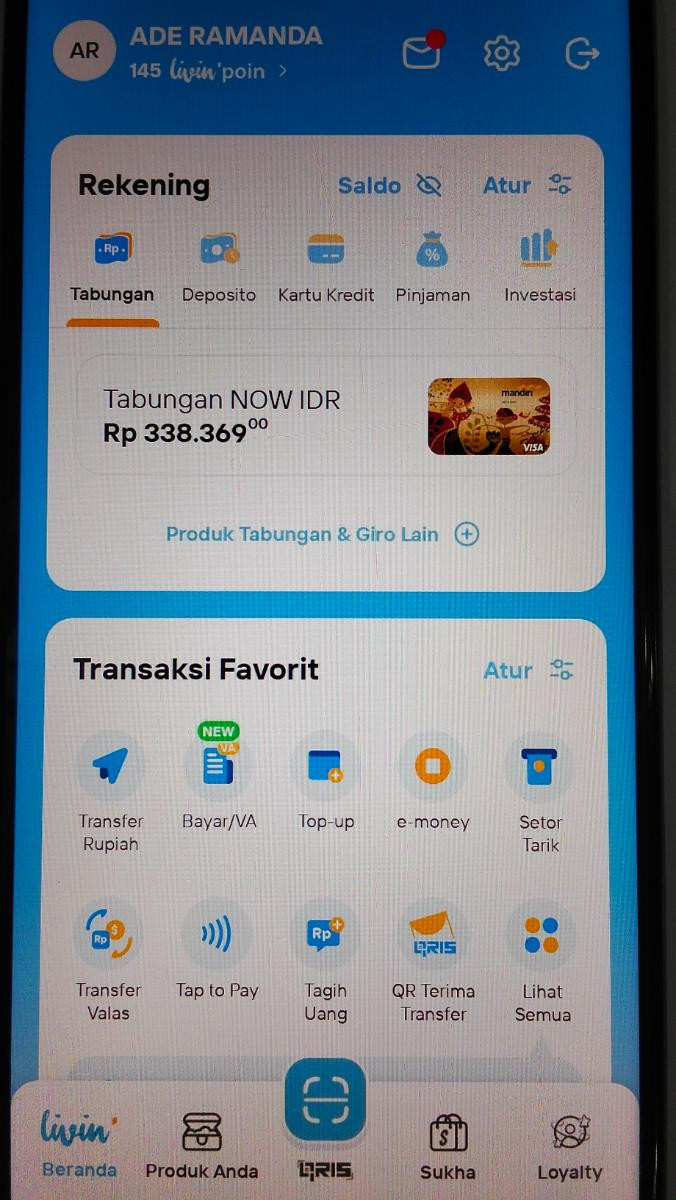The height and width of the screenshot is (1200, 676).
Task: Tap the logout icon
Action: point(582,52)
